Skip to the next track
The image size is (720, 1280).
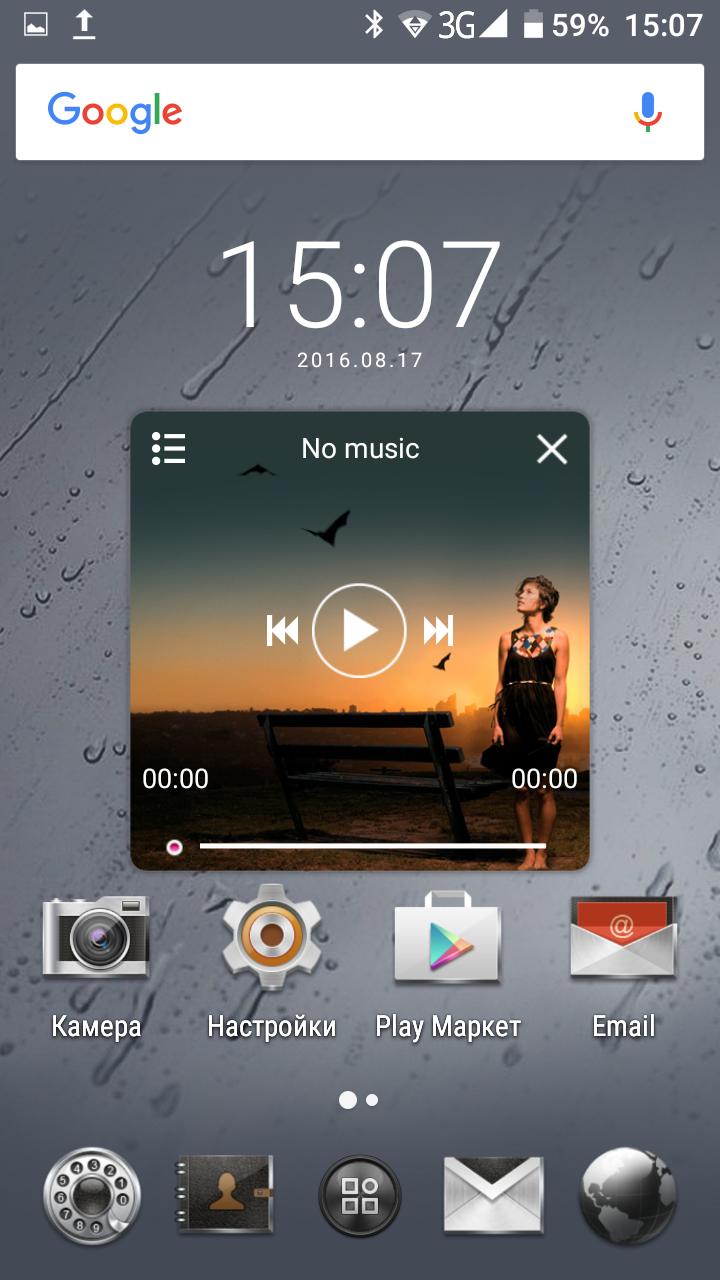[438, 630]
